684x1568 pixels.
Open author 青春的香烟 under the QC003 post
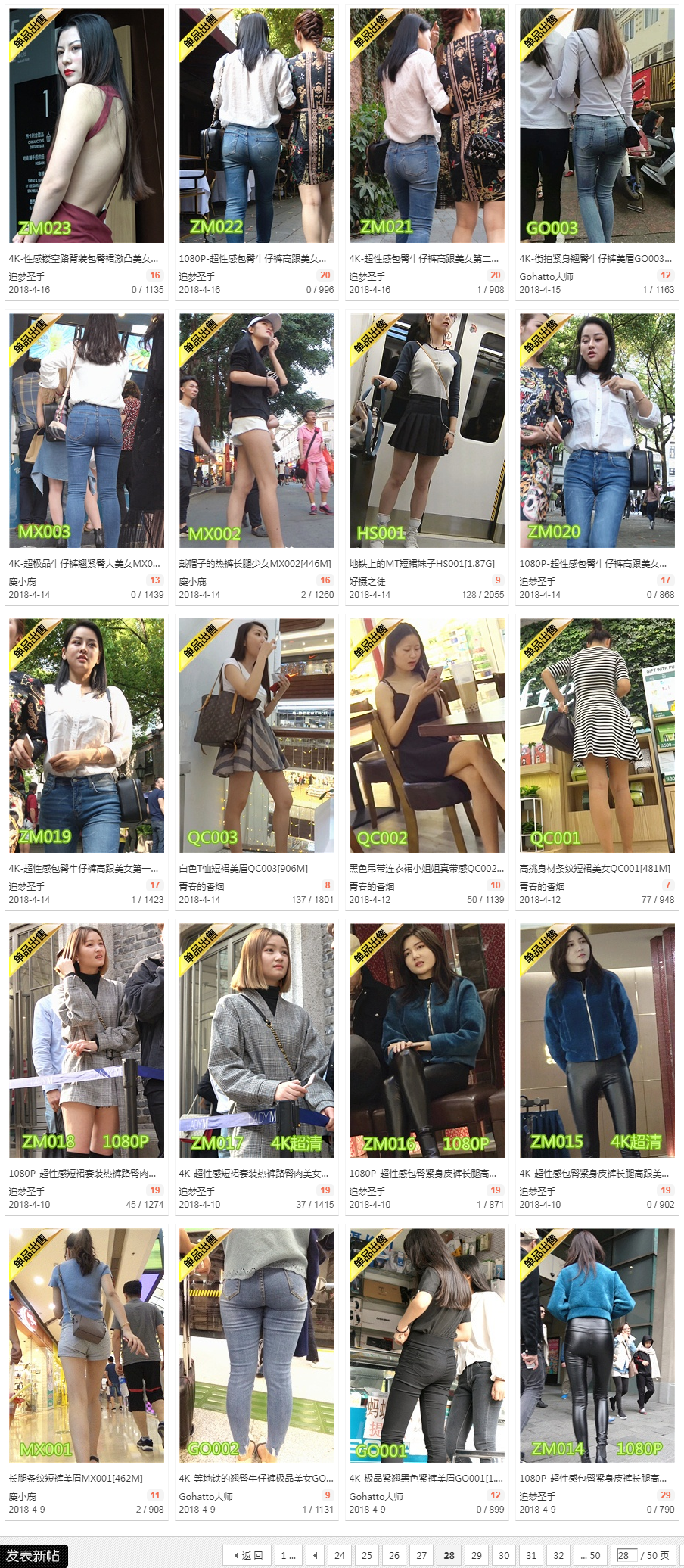[x=201, y=886]
